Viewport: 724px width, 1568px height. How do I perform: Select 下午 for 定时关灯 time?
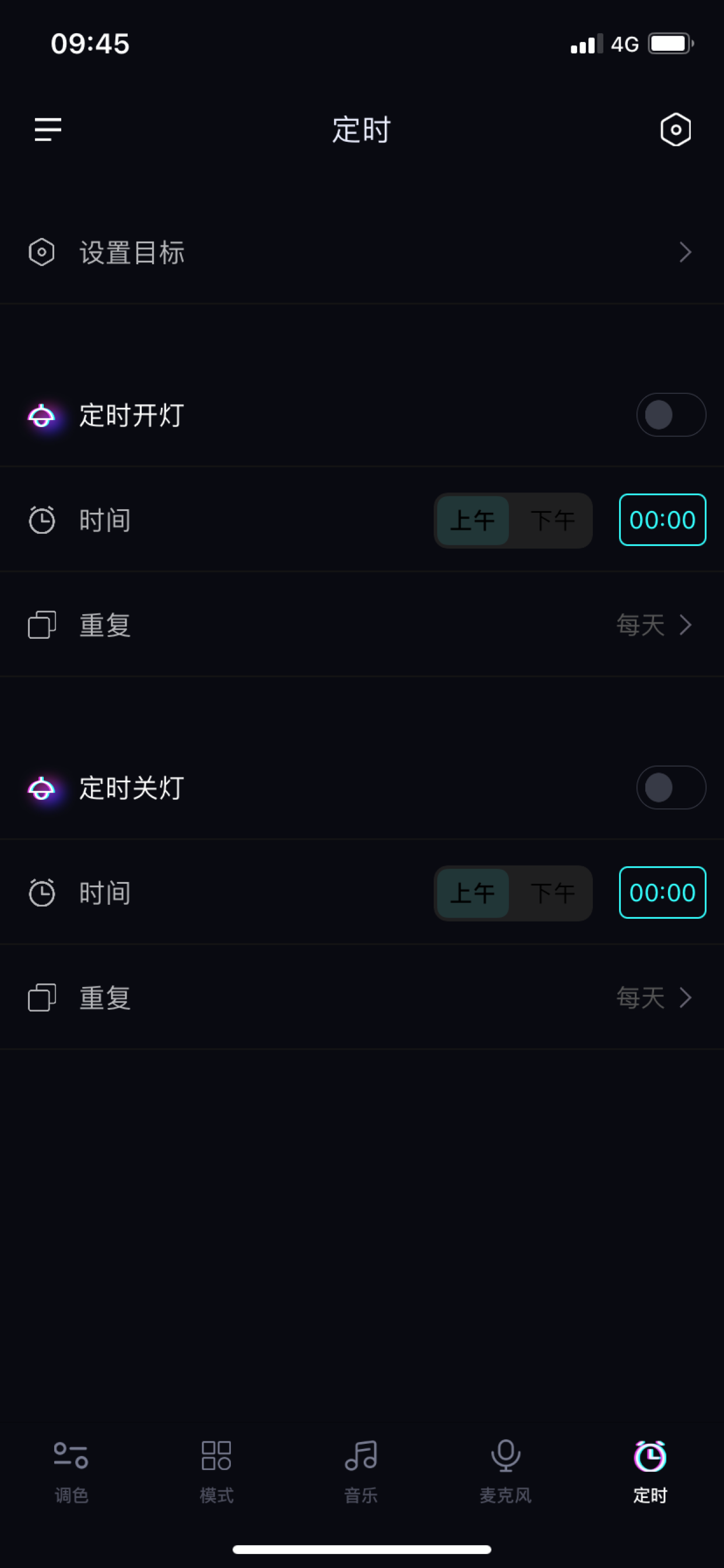click(553, 893)
